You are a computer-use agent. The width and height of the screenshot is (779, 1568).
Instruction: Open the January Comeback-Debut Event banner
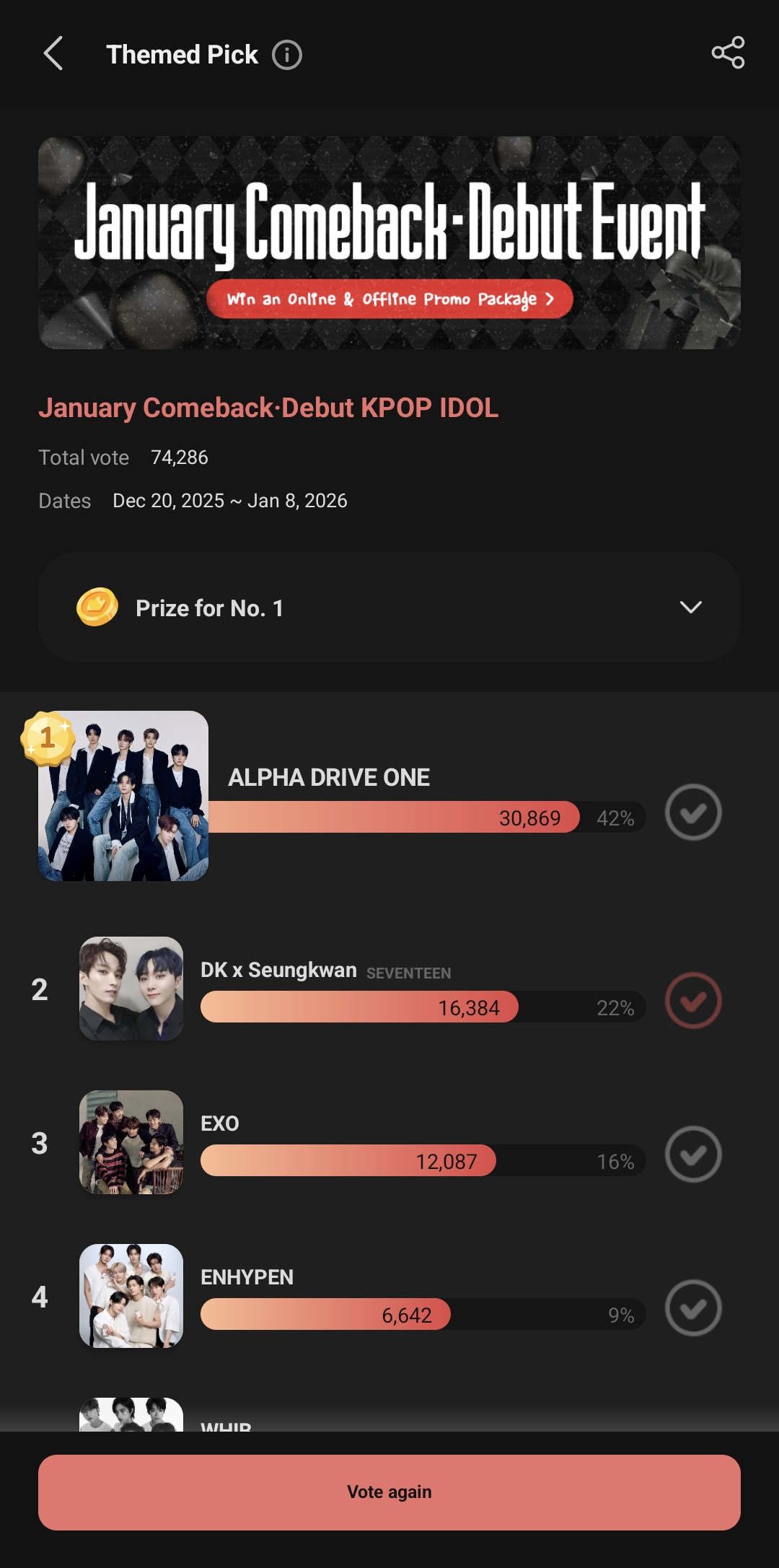[389, 242]
